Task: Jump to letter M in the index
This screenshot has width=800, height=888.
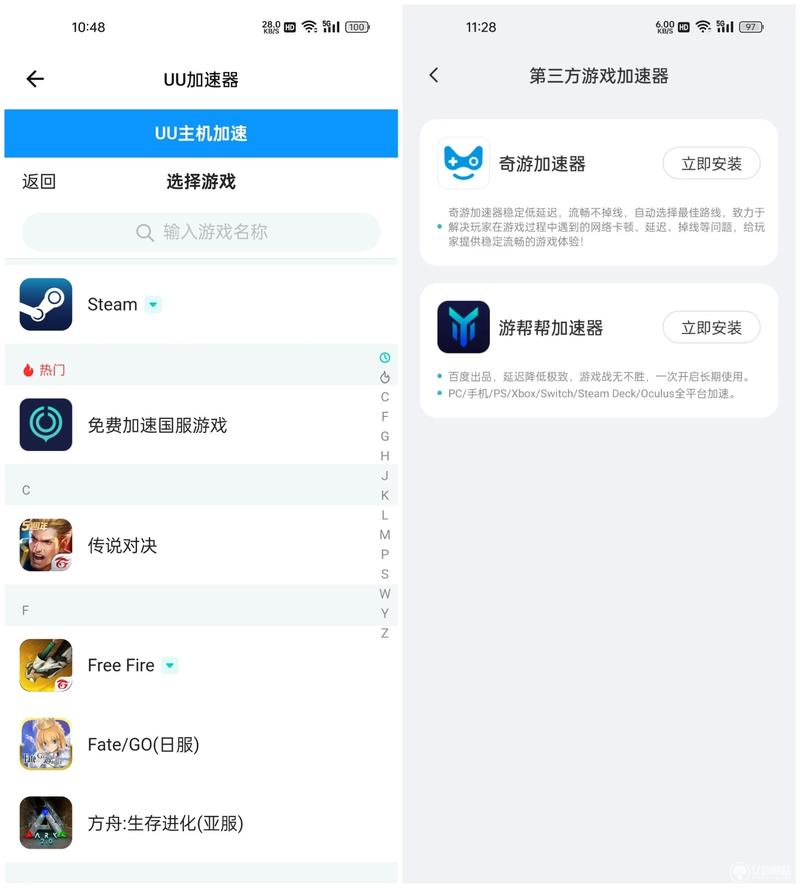Action: pos(385,535)
